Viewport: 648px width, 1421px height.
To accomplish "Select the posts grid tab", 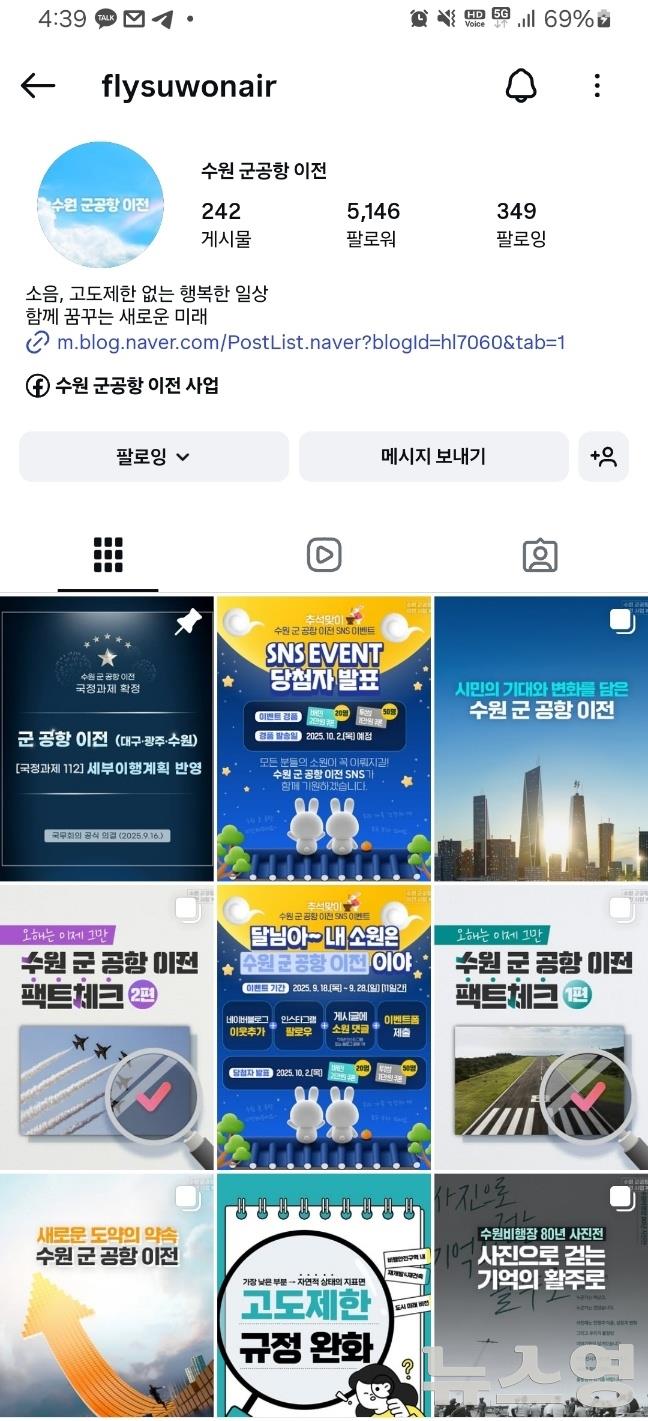I will click(x=108, y=555).
